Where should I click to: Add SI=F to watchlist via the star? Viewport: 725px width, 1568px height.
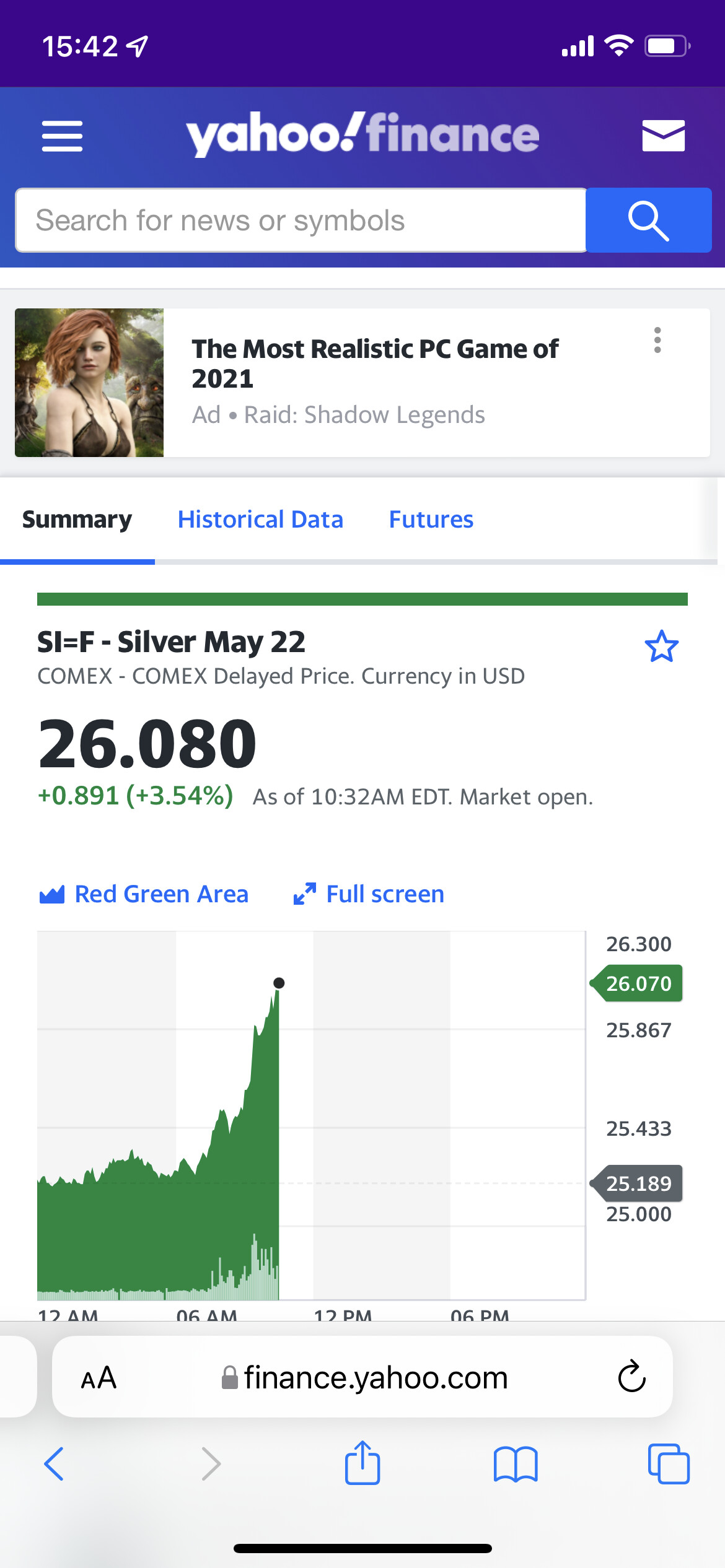661,647
